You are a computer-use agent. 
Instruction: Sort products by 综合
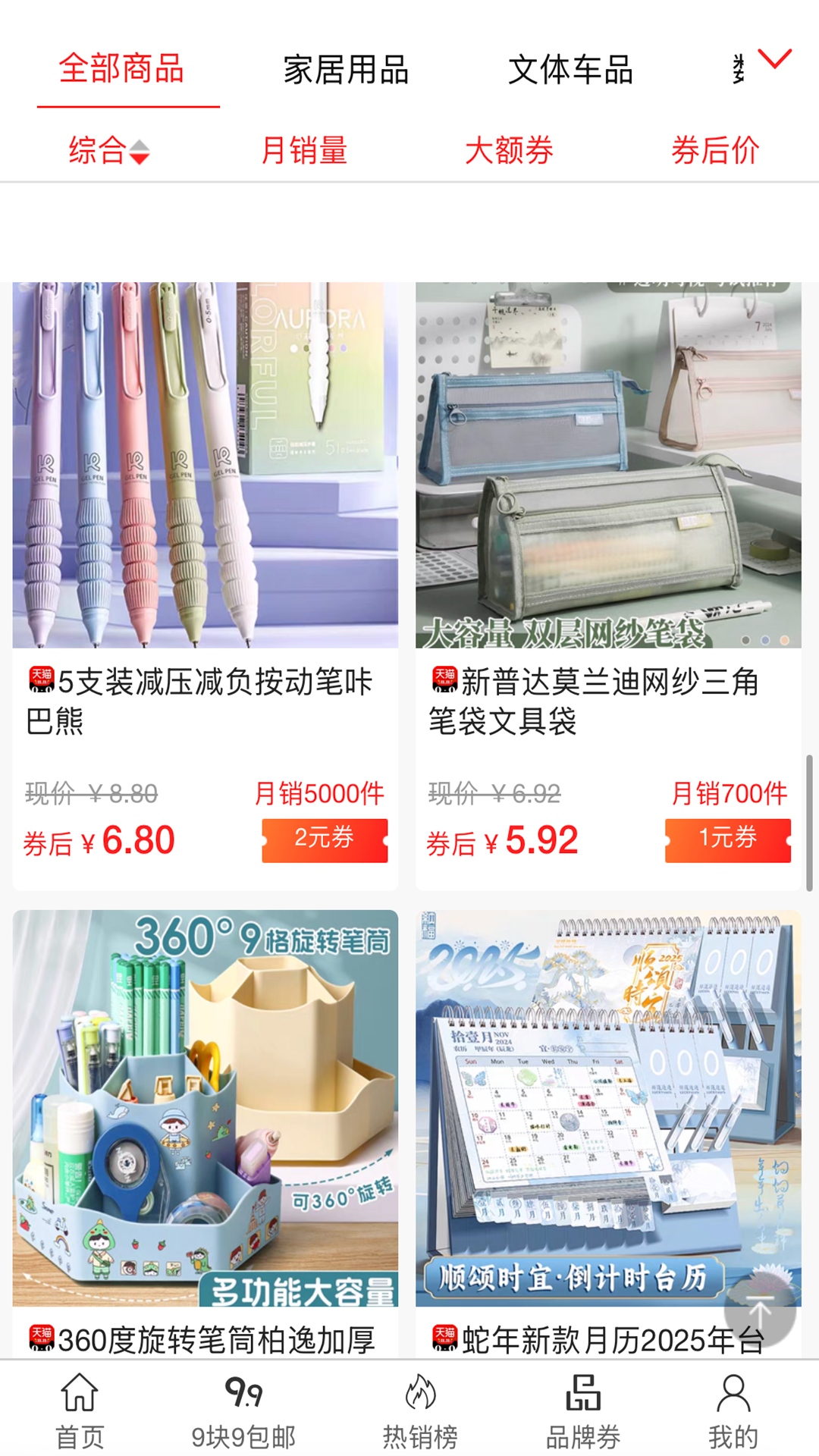point(108,150)
